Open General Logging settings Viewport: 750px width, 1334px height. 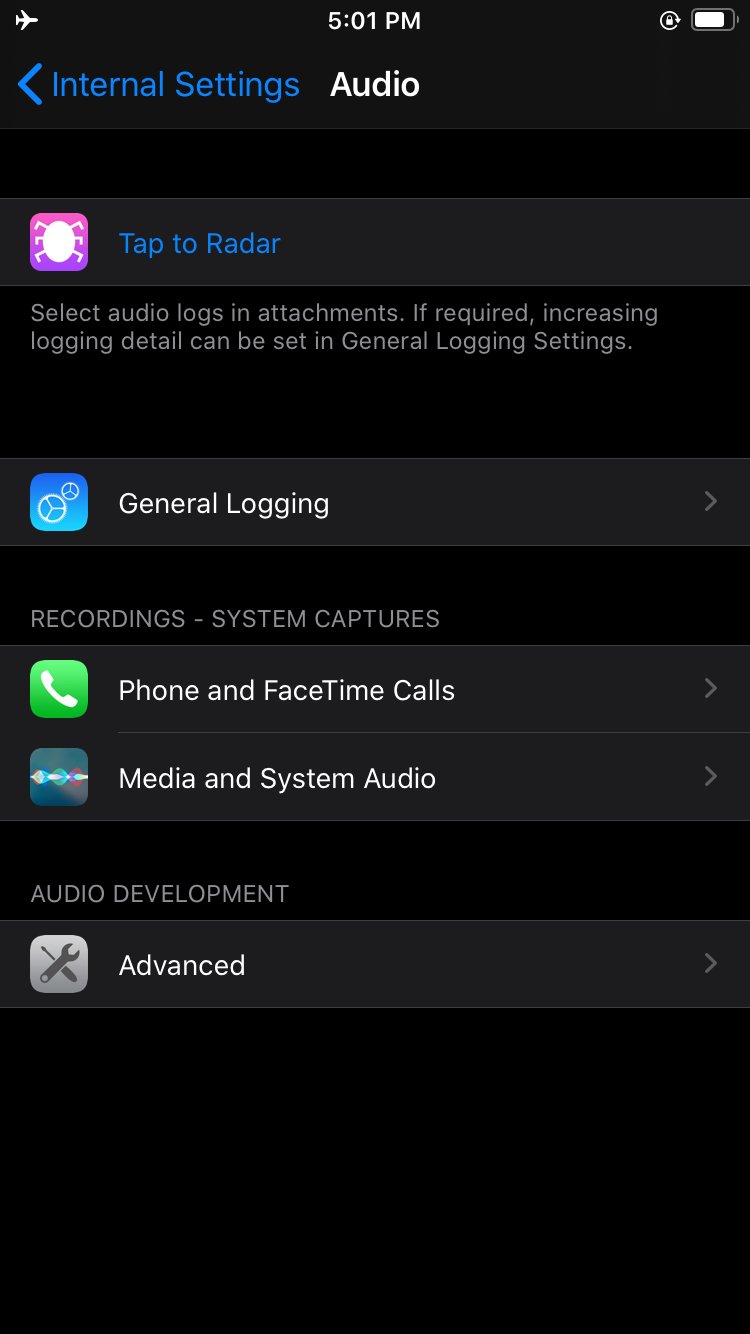click(374, 503)
